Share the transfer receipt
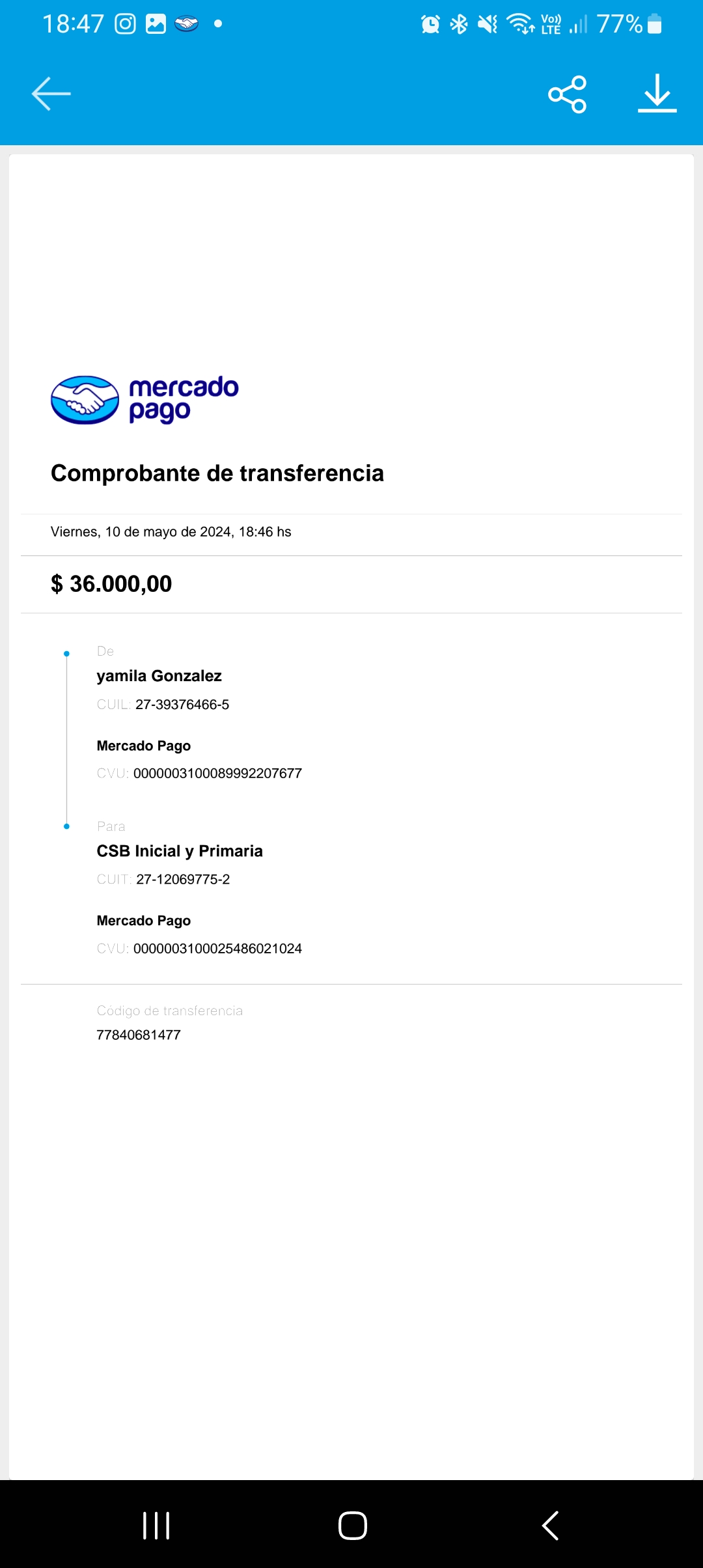 point(568,94)
